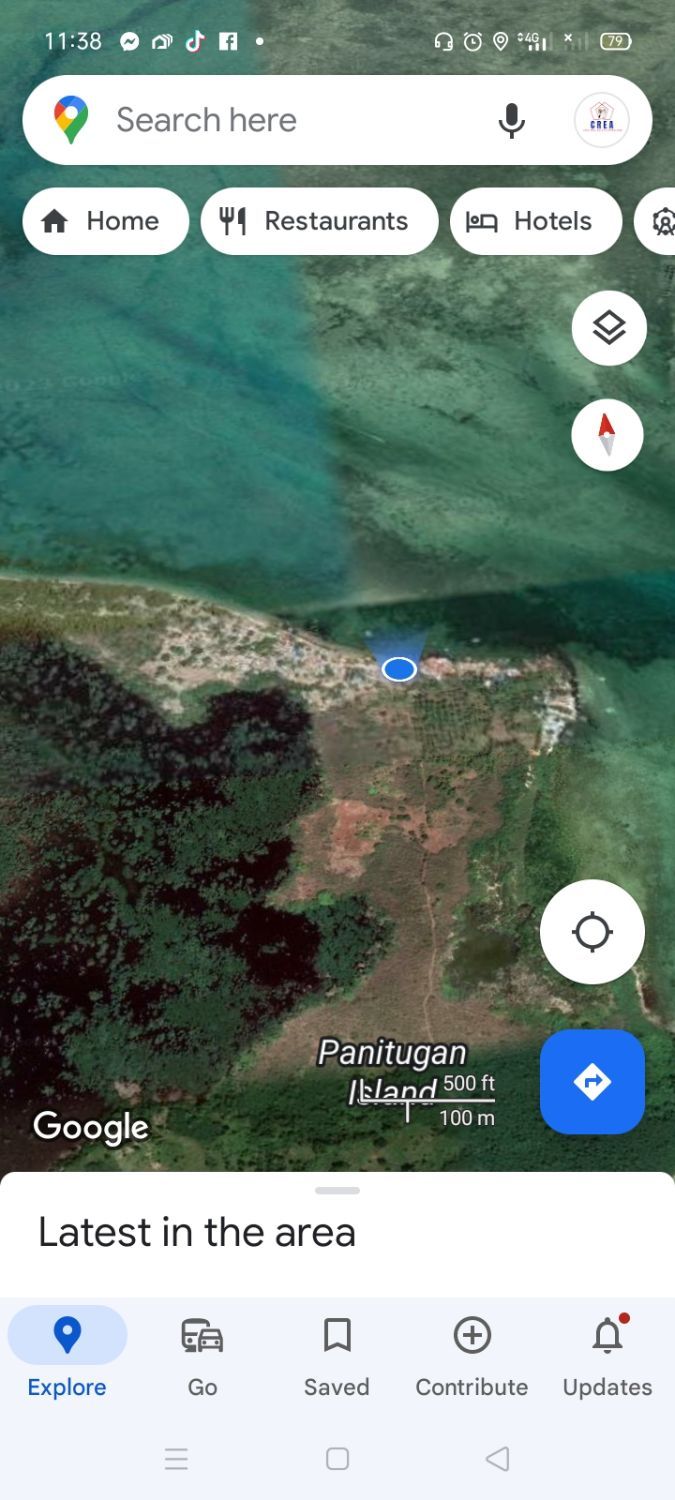
Task: Go back with the system back button
Action: coord(497,1459)
